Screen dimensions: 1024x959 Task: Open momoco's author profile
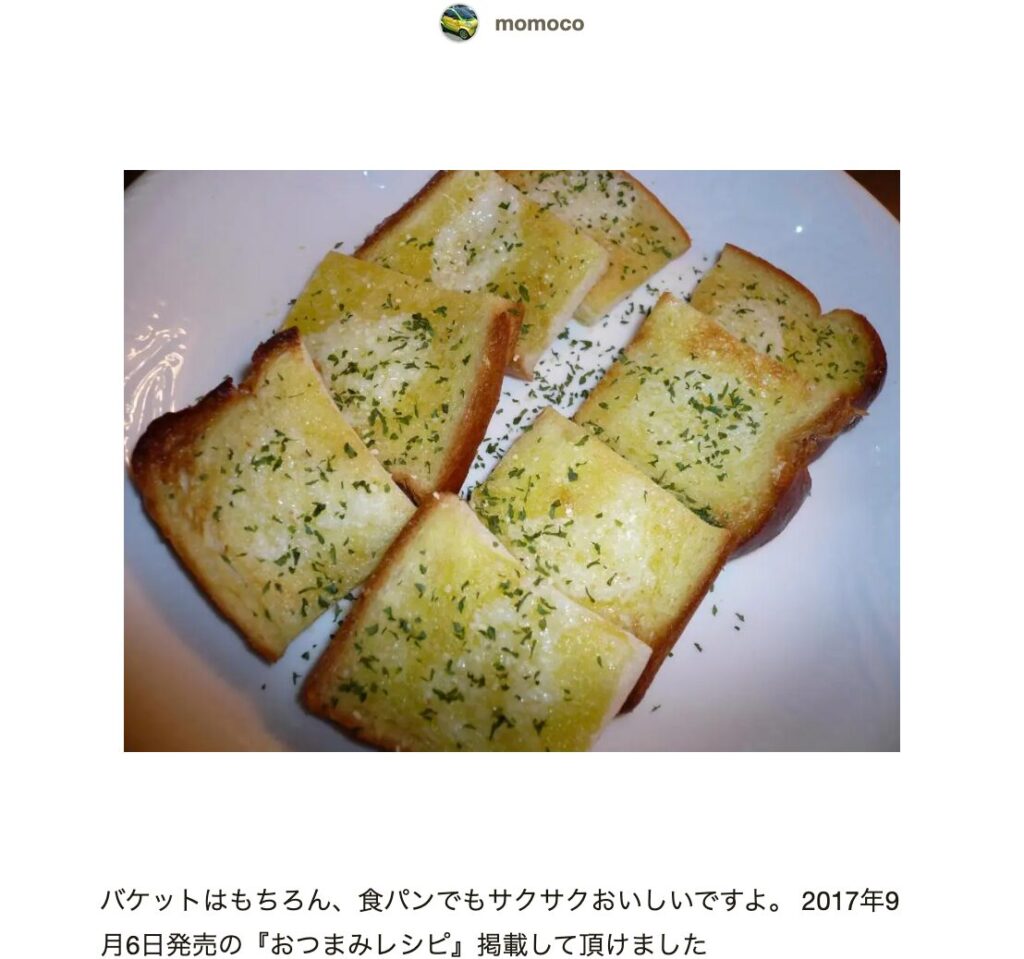538,24
